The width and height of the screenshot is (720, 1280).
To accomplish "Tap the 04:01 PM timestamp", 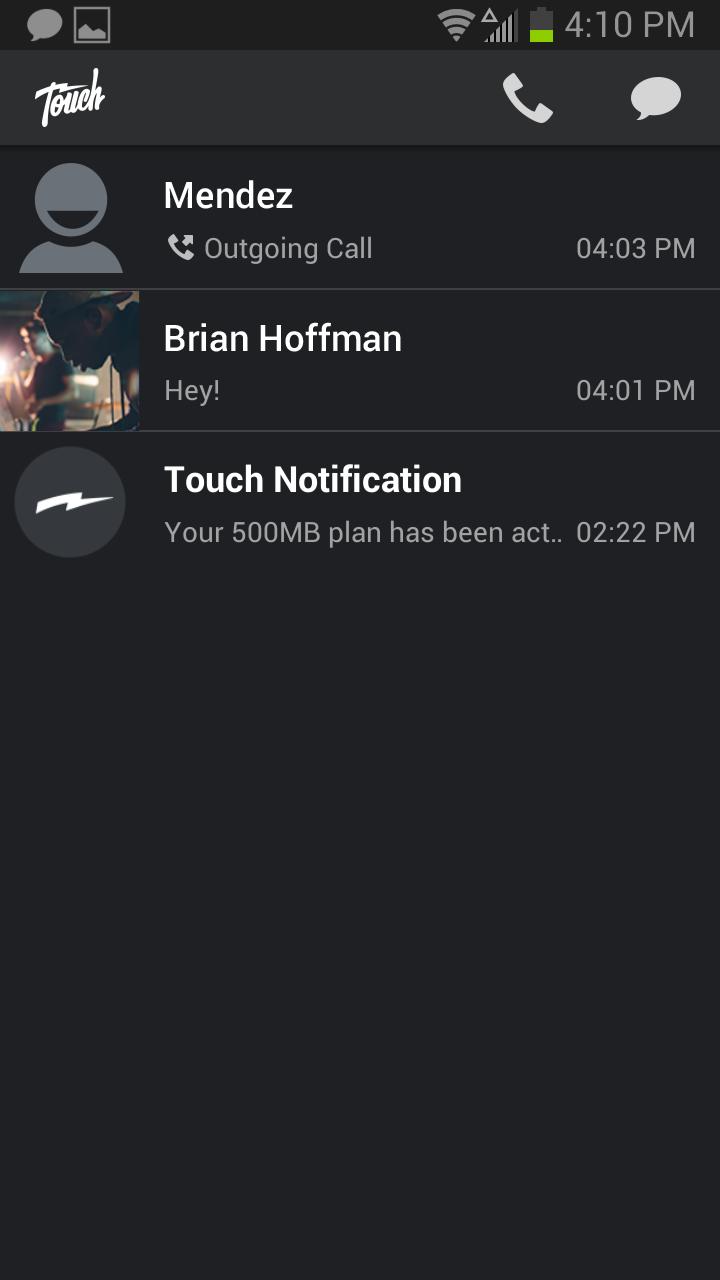I will [636, 390].
